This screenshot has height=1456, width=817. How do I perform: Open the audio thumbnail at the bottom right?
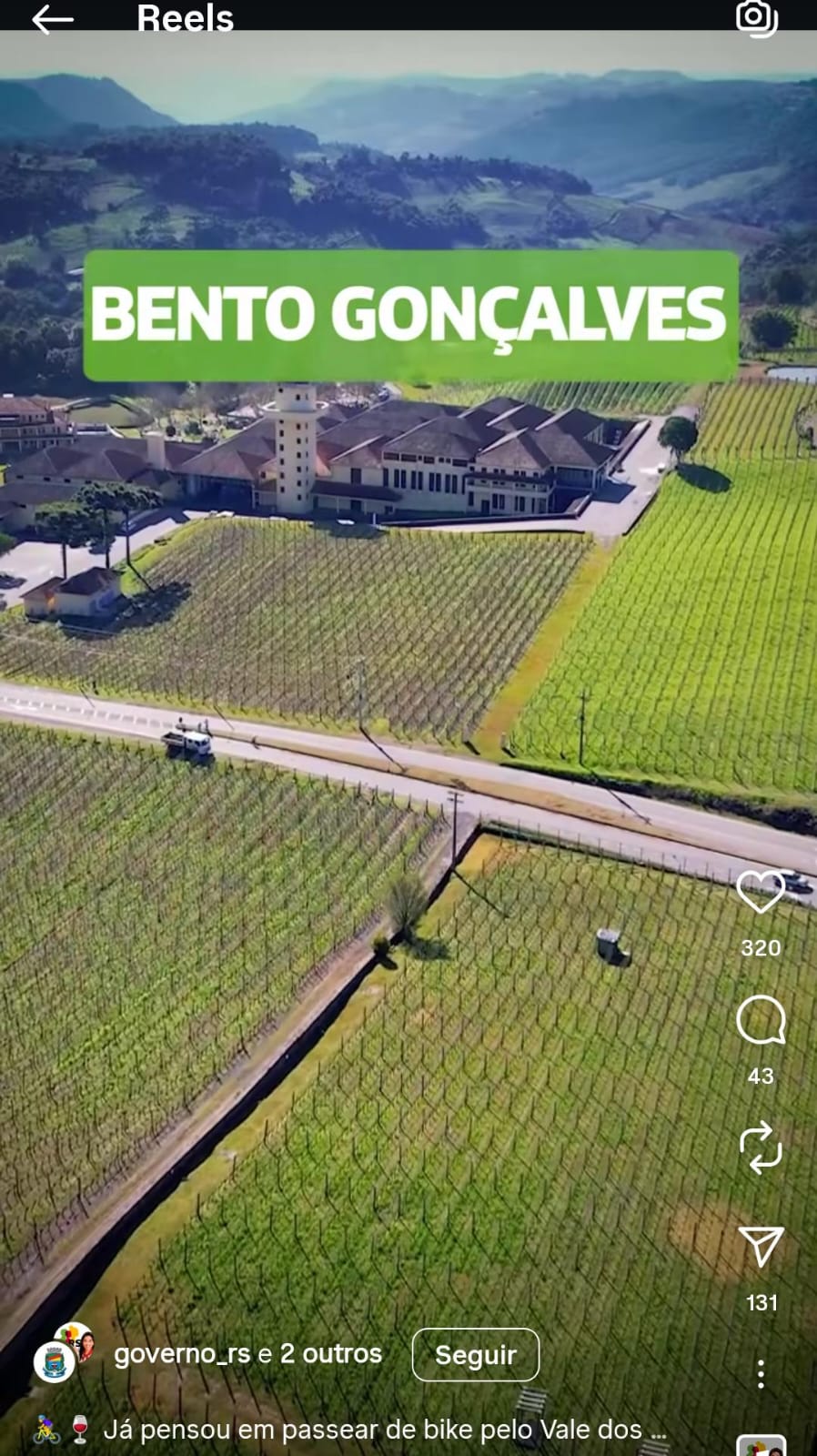[x=761, y=1446]
